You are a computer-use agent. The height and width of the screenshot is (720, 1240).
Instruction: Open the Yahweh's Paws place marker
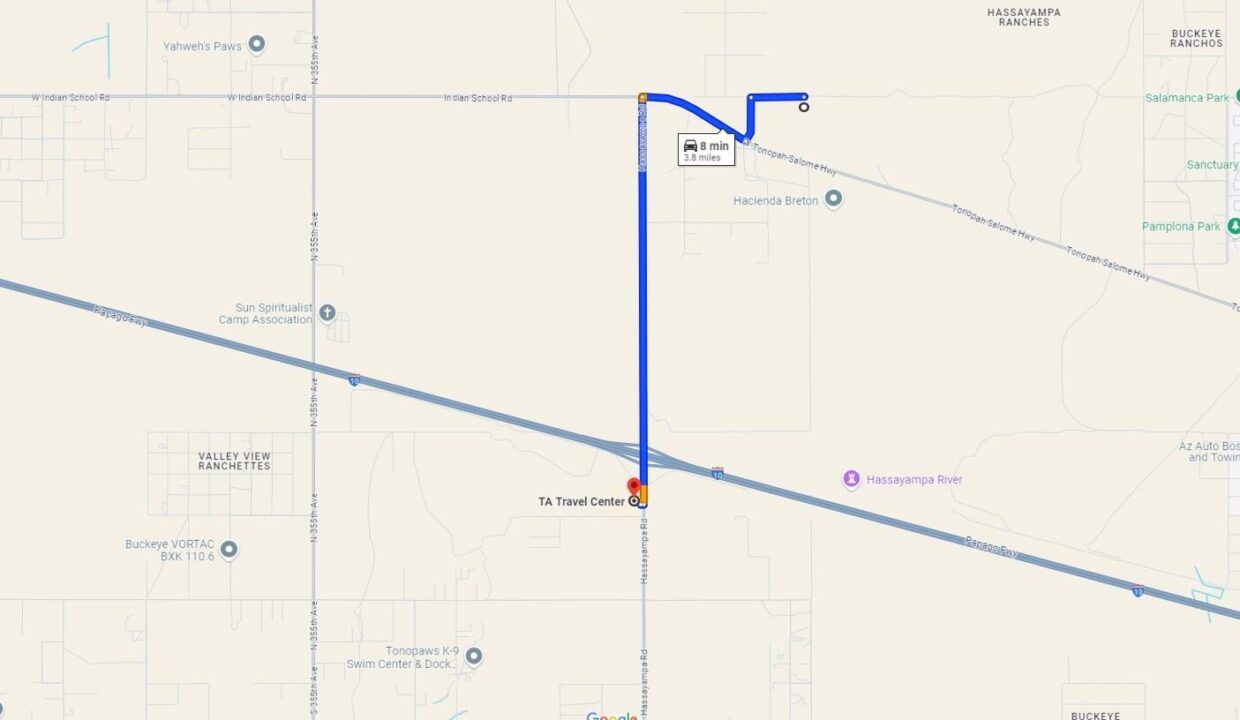click(x=256, y=44)
